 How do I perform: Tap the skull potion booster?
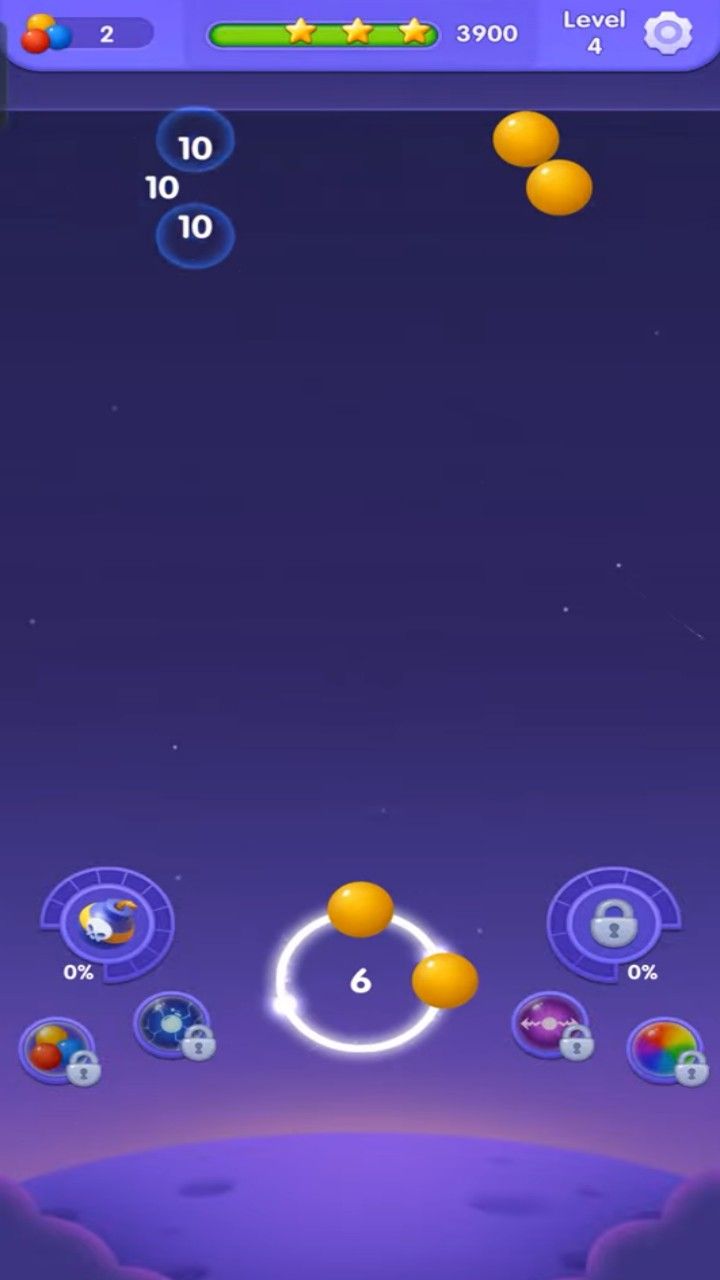pyautogui.click(x=107, y=922)
